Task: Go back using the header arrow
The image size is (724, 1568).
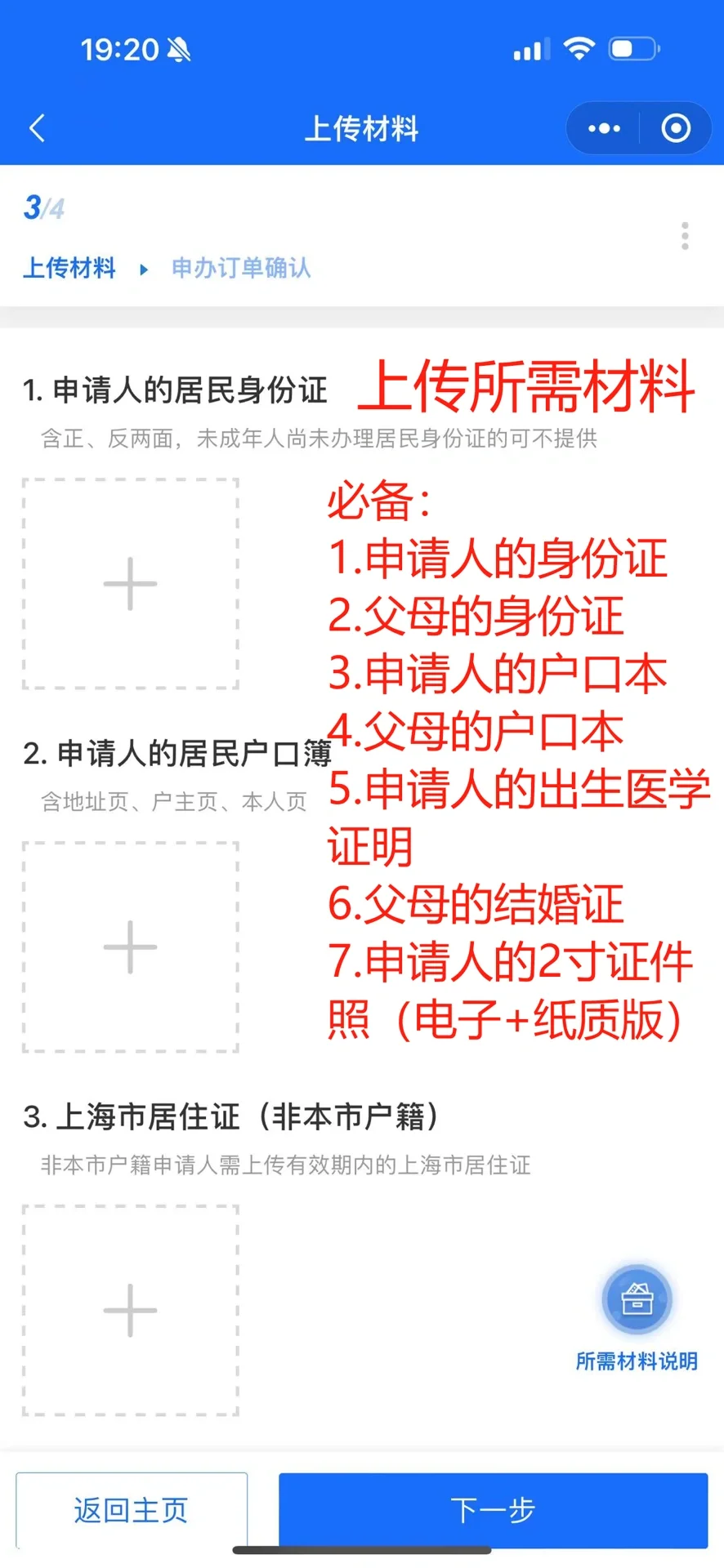Action: [x=37, y=128]
